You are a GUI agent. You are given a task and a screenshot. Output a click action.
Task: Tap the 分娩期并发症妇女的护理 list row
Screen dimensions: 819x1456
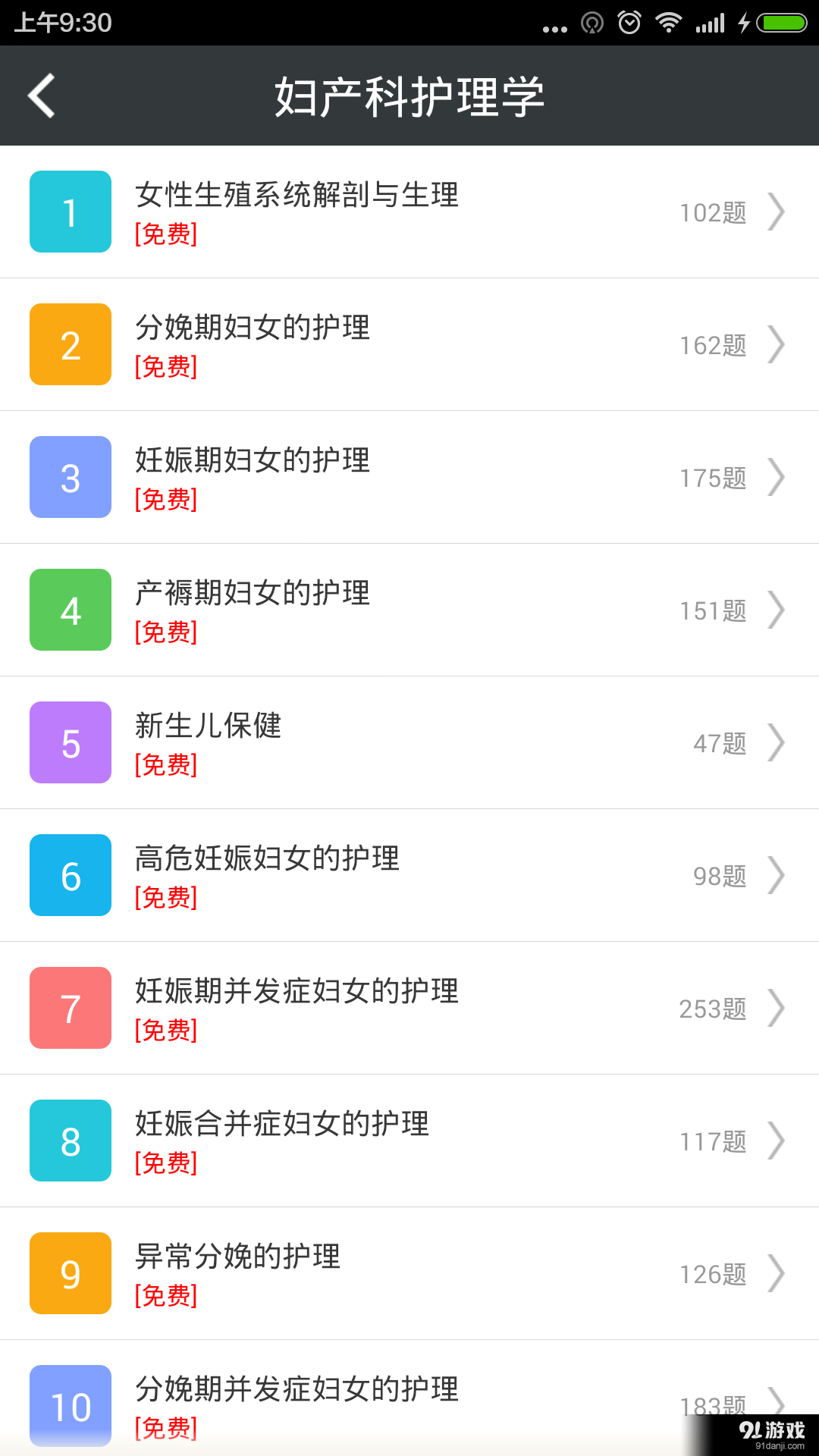(x=409, y=1407)
